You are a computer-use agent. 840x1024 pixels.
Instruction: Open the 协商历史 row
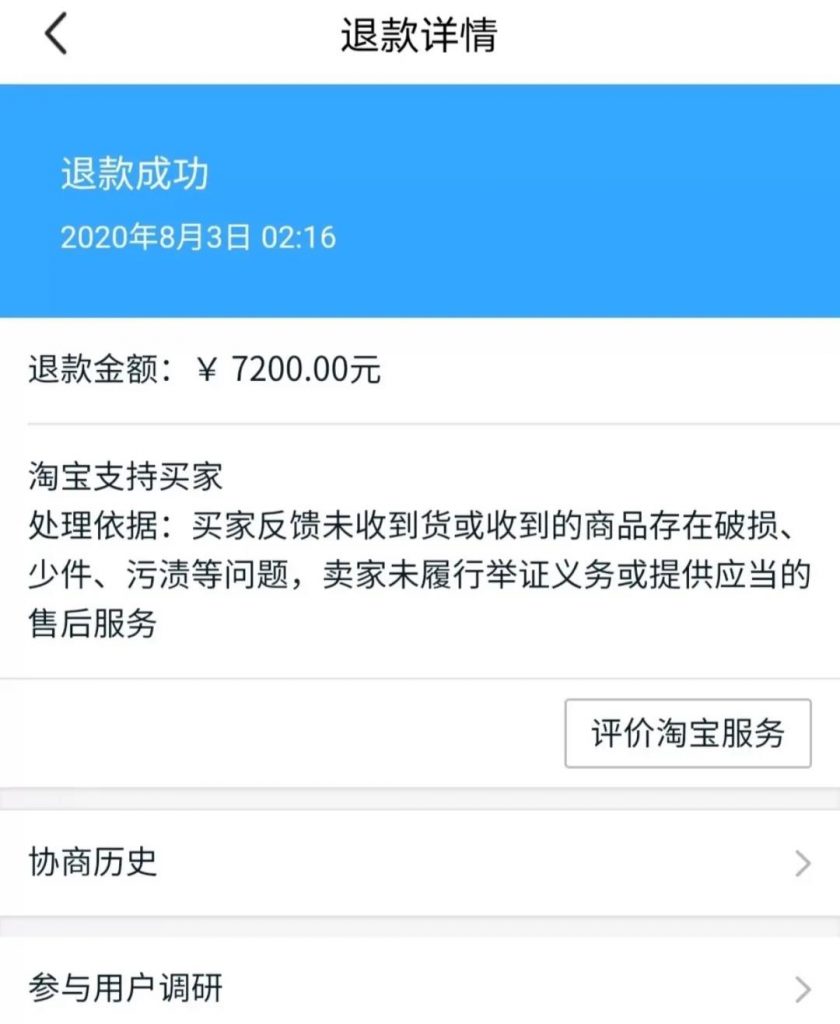[420, 862]
